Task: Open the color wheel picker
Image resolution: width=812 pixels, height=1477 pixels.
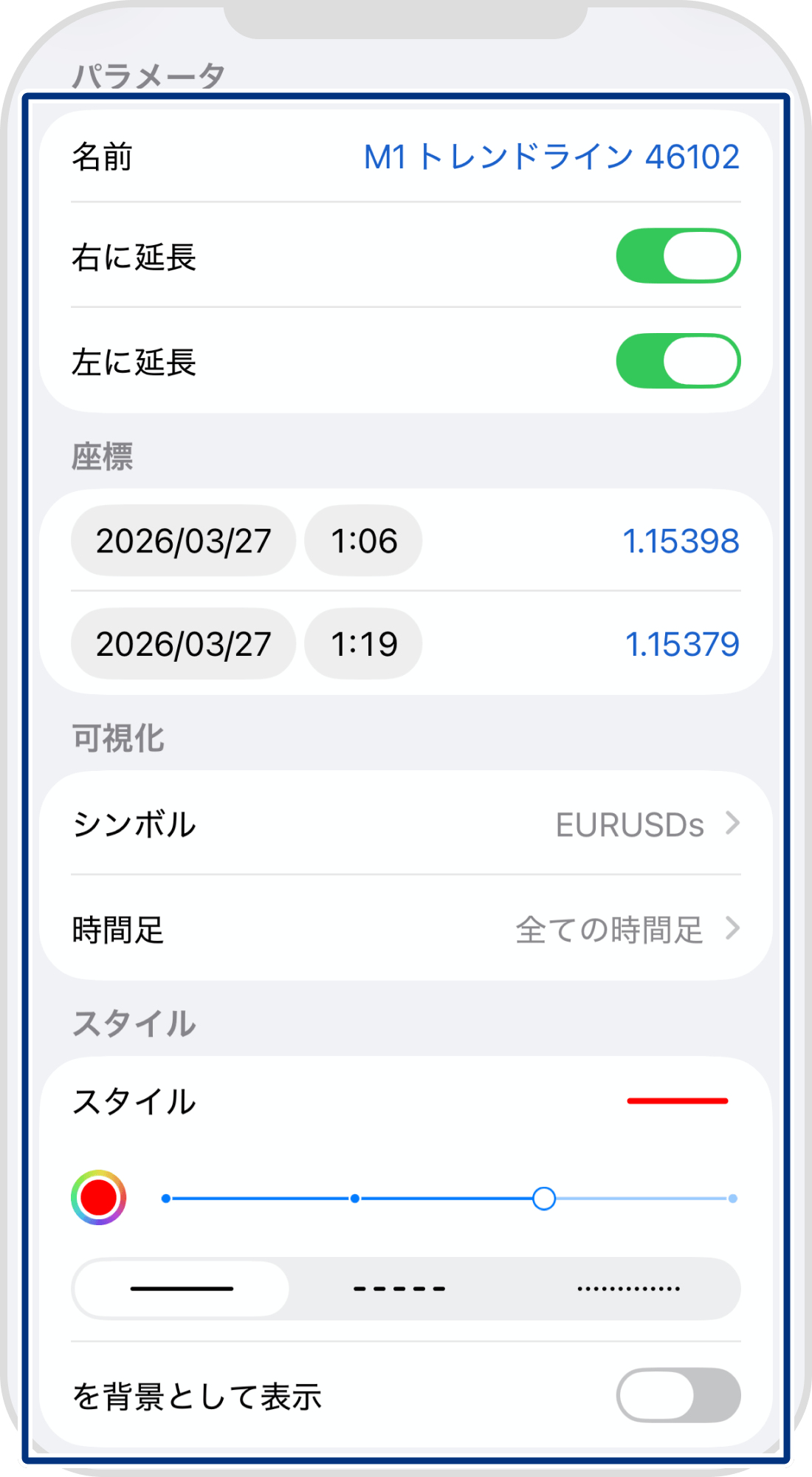Action: tap(98, 1196)
